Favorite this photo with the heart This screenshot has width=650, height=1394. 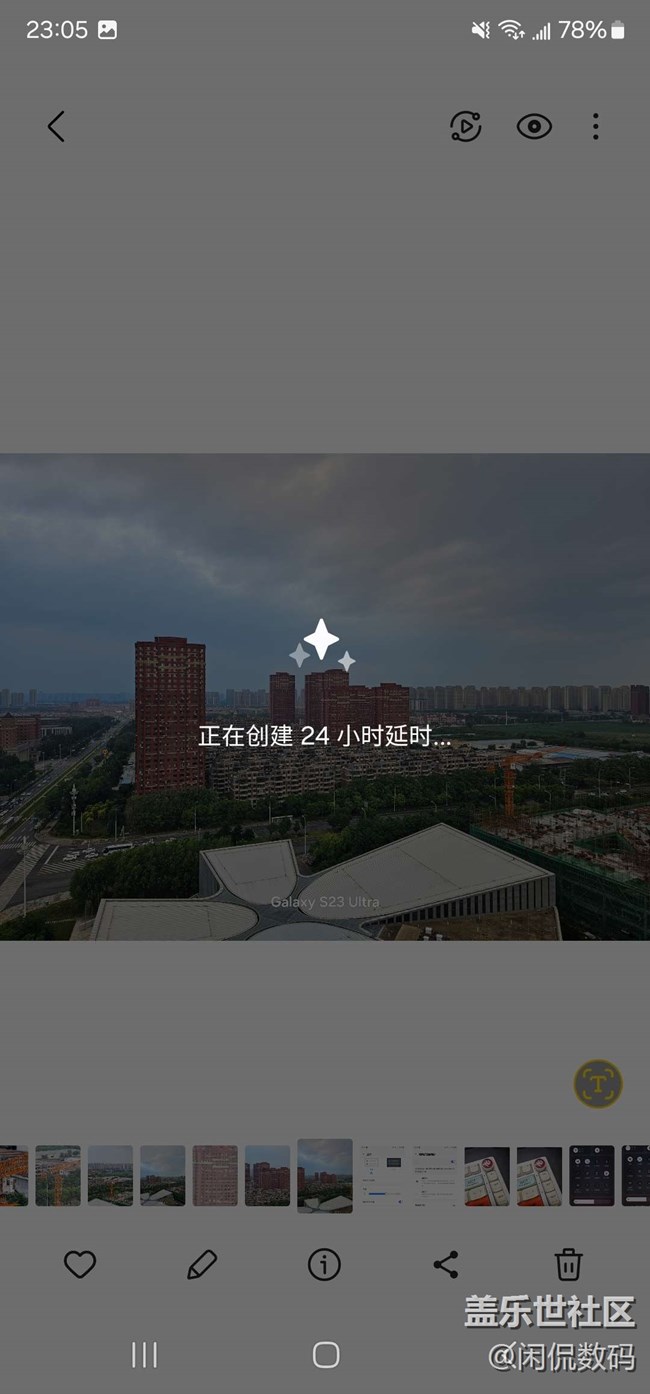pyautogui.click(x=80, y=1265)
